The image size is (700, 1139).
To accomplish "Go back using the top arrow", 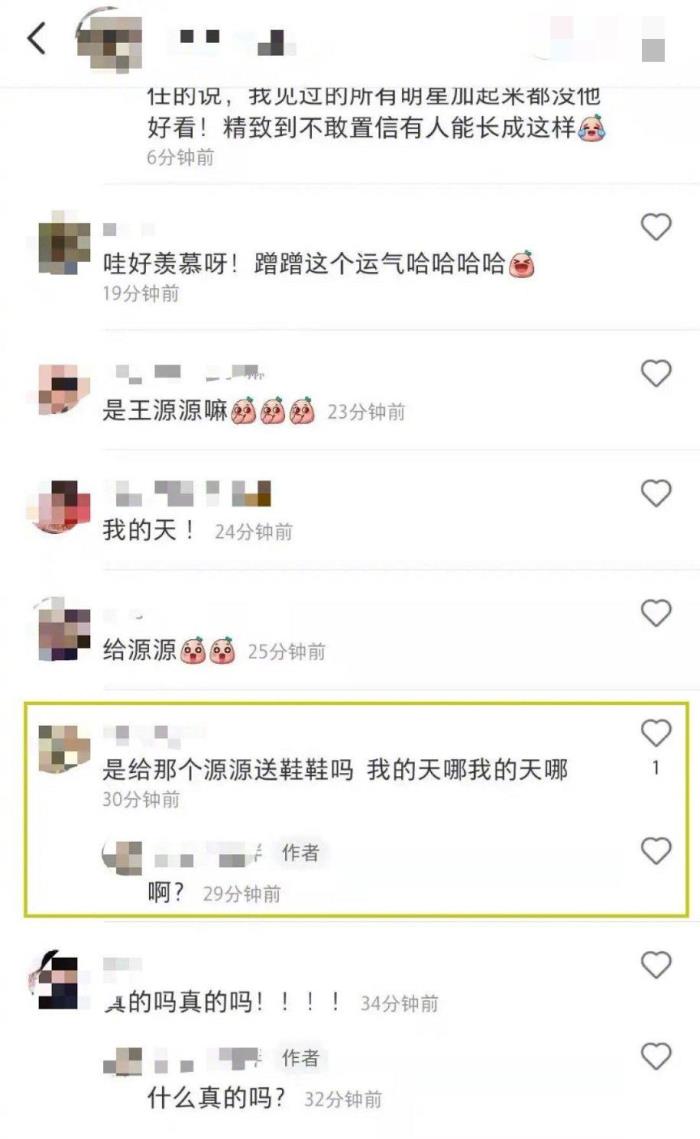I will pyautogui.click(x=37, y=39).
